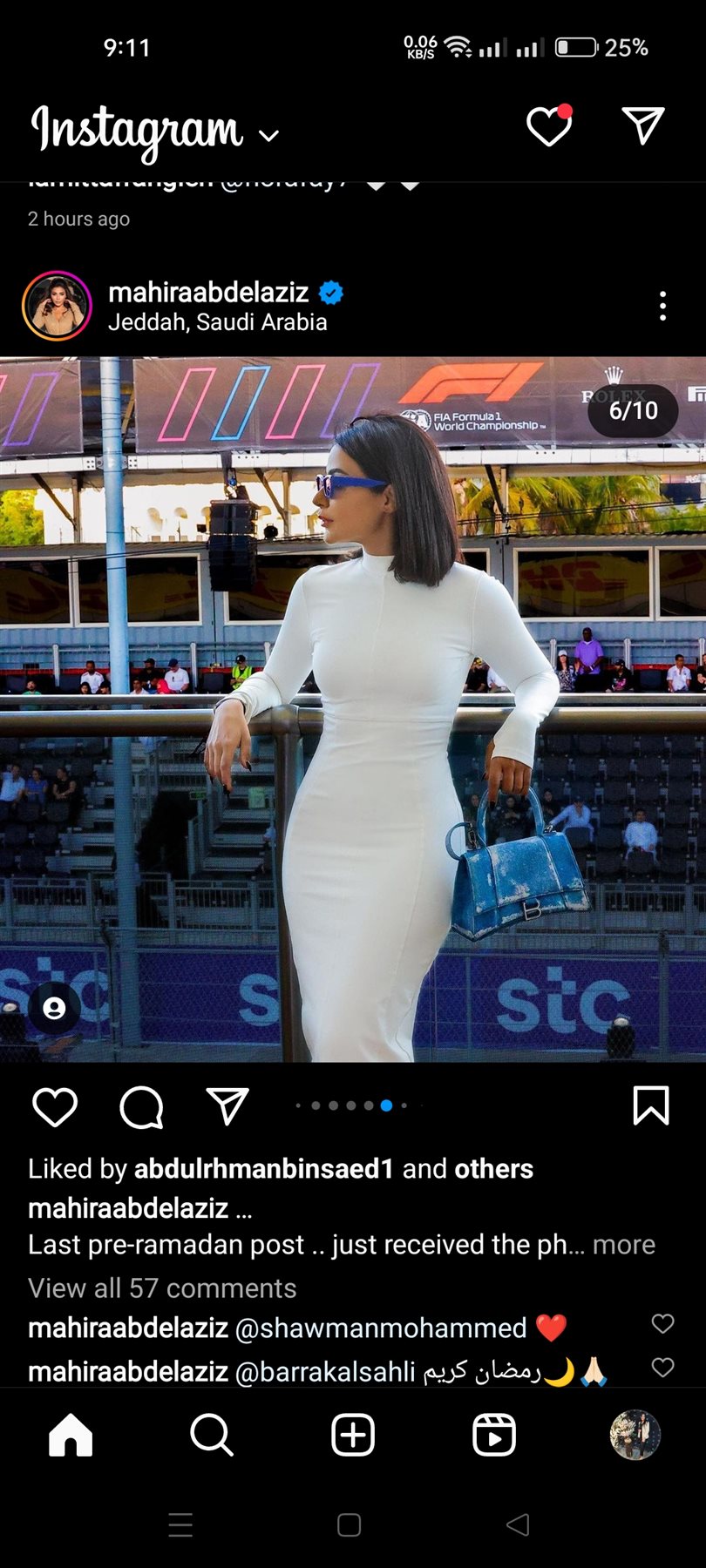Share this post via send icon
Screen dimensions: 706x1568
pos(227,1106)
